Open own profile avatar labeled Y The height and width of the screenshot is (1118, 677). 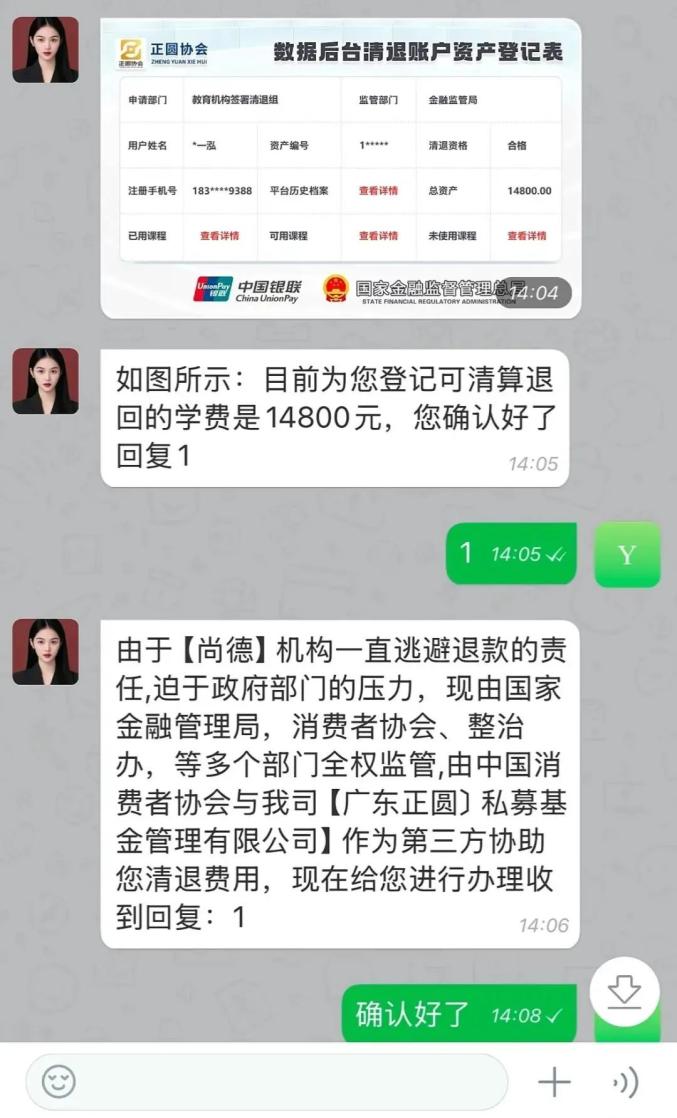(x=627, y=555)
